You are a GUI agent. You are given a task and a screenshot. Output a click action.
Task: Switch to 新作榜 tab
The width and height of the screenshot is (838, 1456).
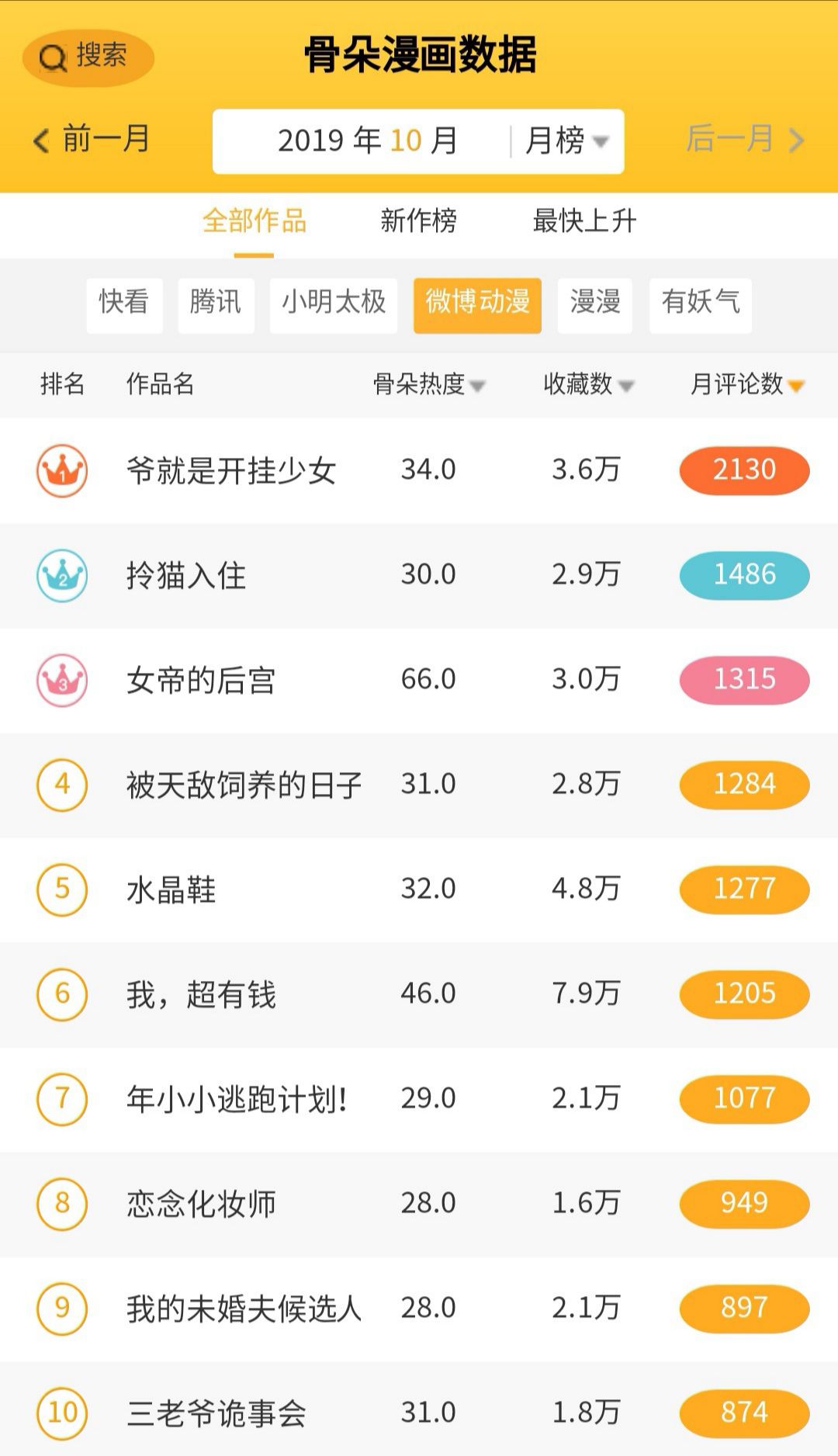click(x=418, y=221)
